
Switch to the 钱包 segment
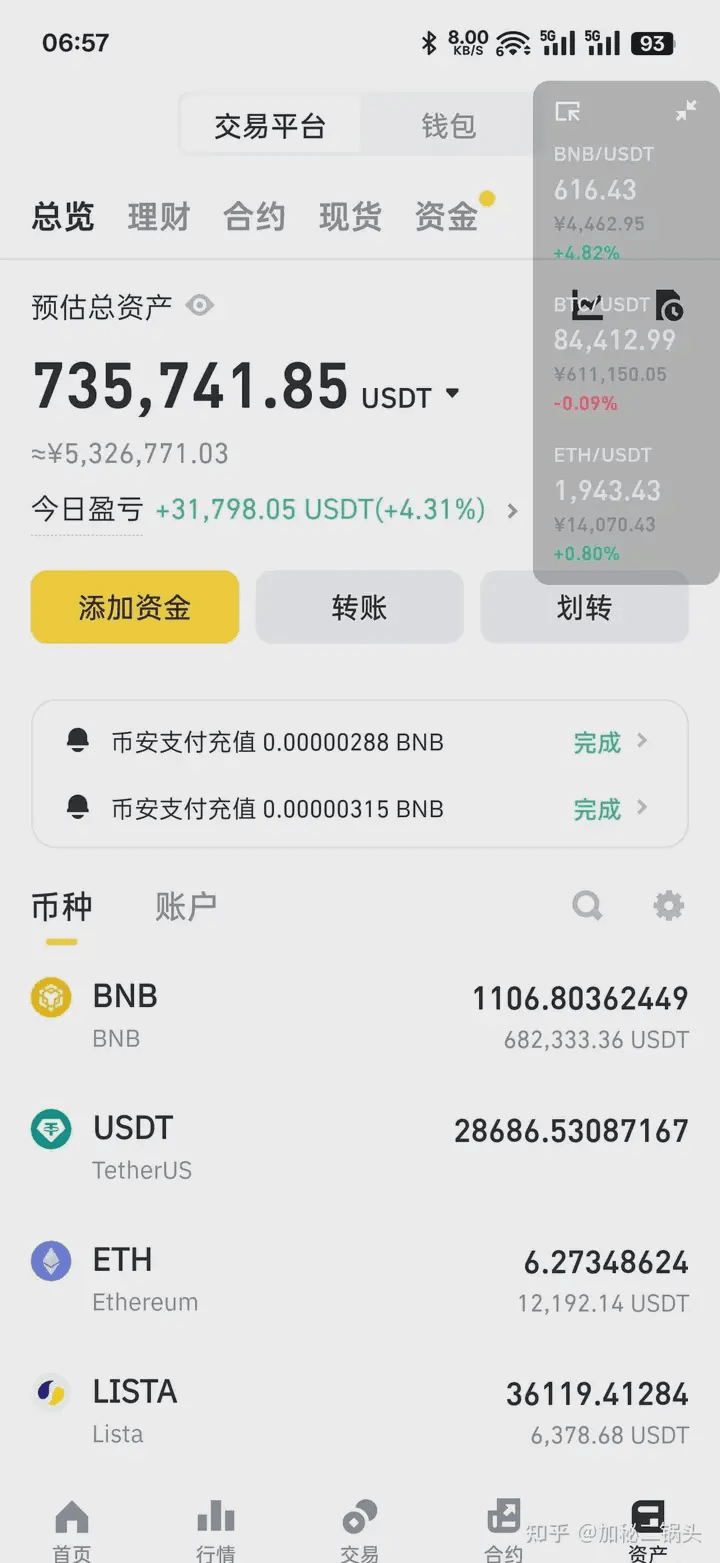click(448, 126)
